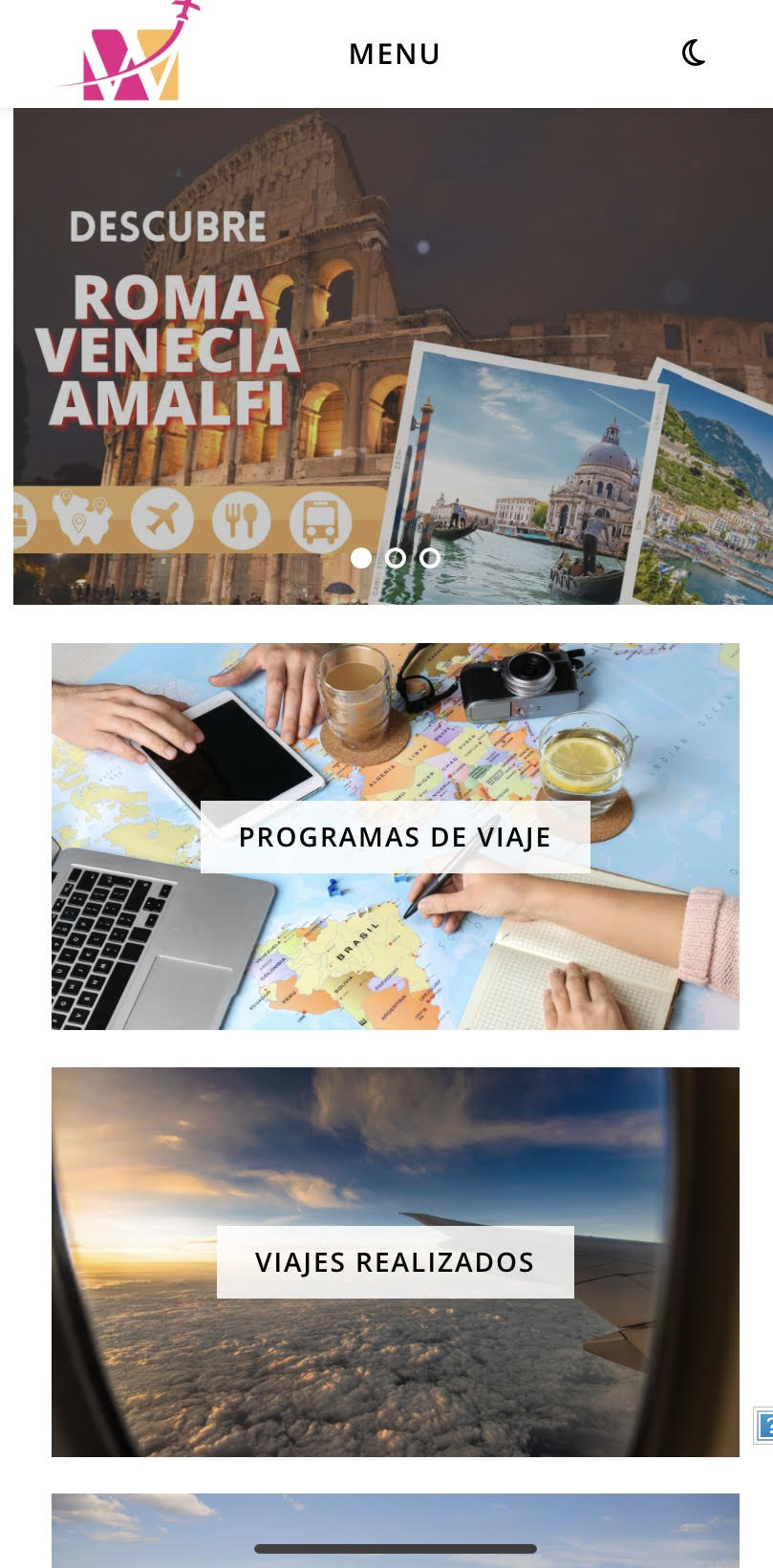The image size is (773, 1568).
Task: Go to homepage via the site logo
Action: pyautogui.click(x=131, y=54)
